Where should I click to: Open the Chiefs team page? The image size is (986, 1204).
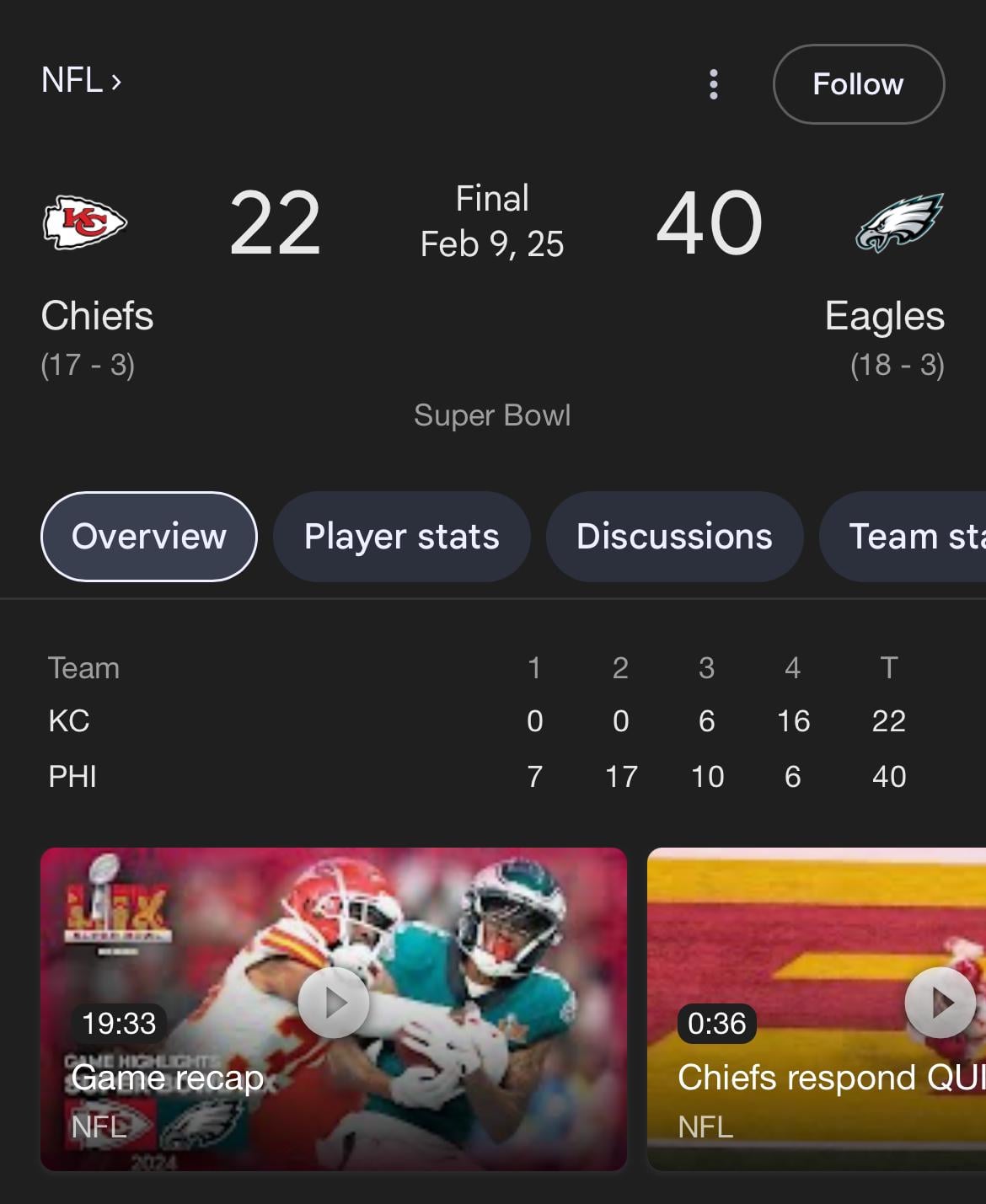[x=96, y=315]
